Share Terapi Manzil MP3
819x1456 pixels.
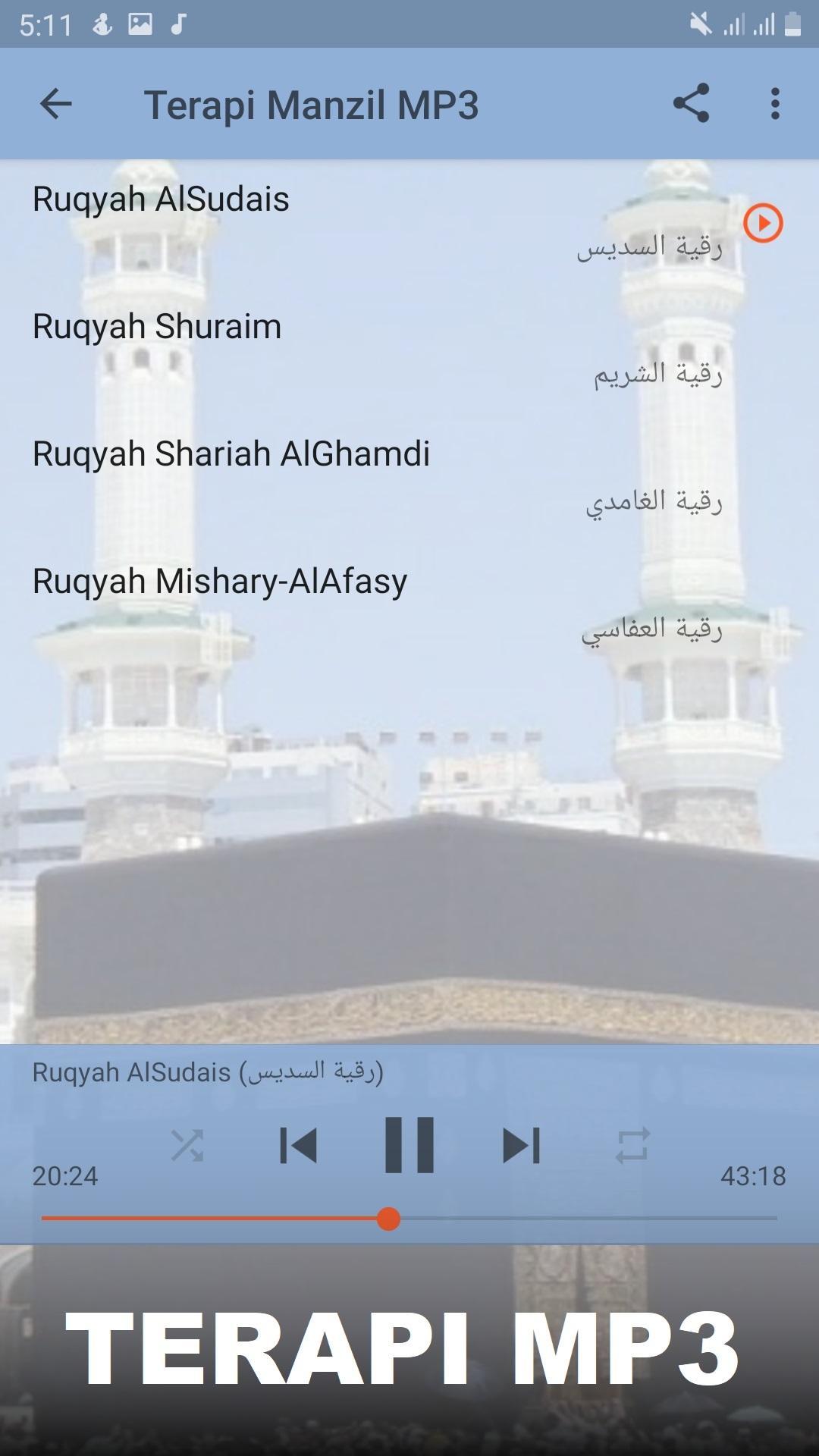[691, 103]
